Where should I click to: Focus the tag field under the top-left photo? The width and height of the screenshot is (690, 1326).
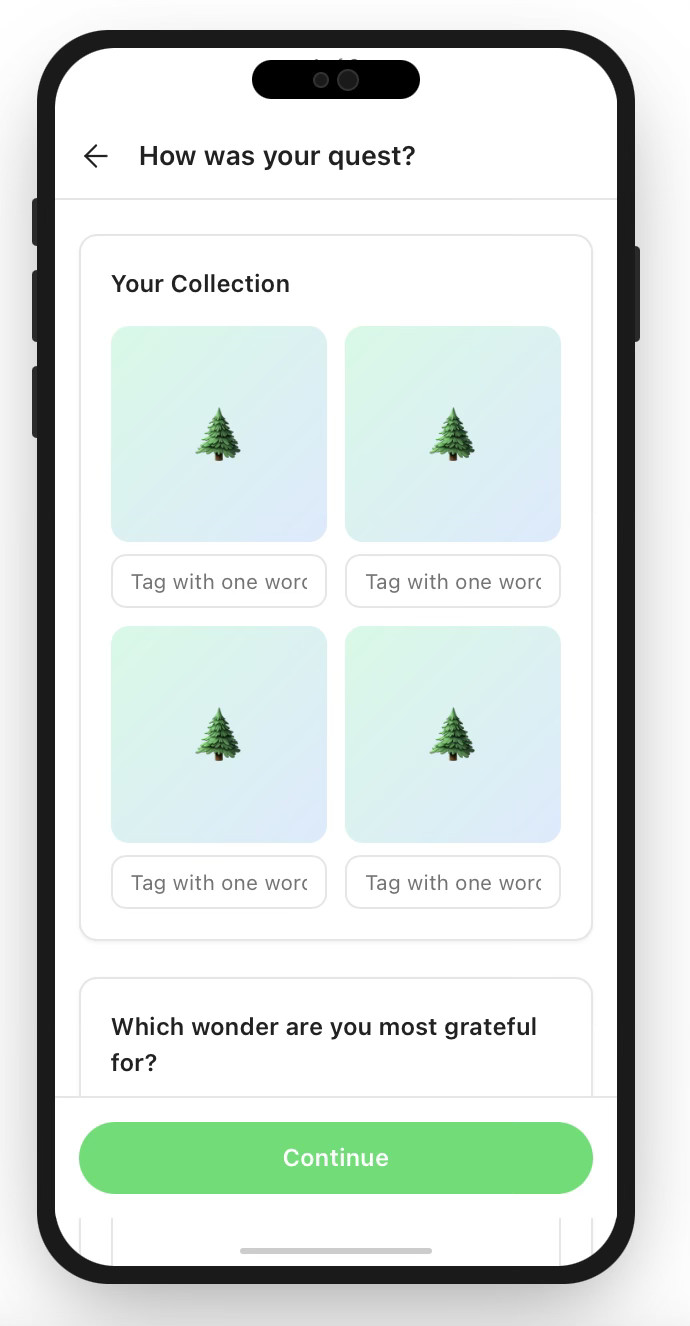tap(219, 581)
